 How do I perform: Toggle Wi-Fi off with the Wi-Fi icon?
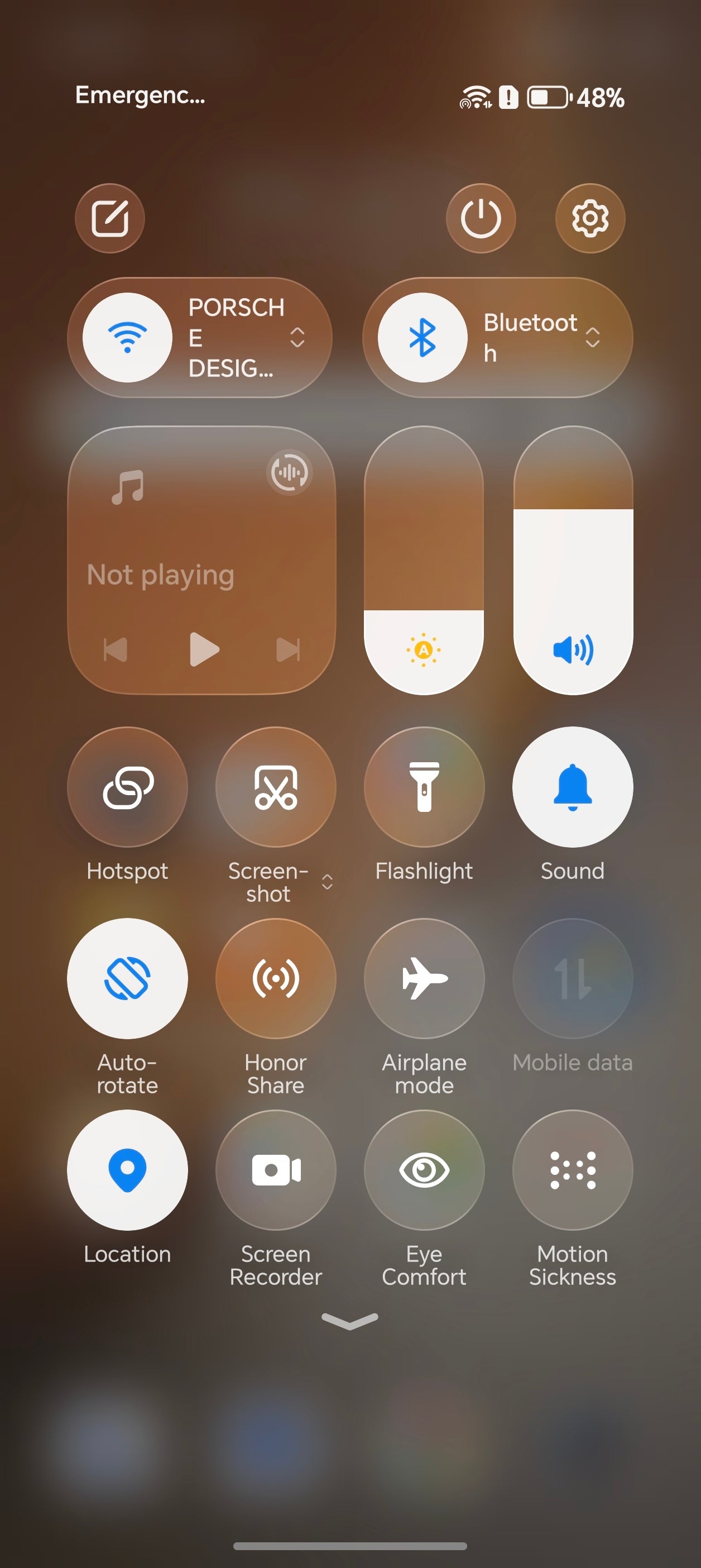(127, 337)
